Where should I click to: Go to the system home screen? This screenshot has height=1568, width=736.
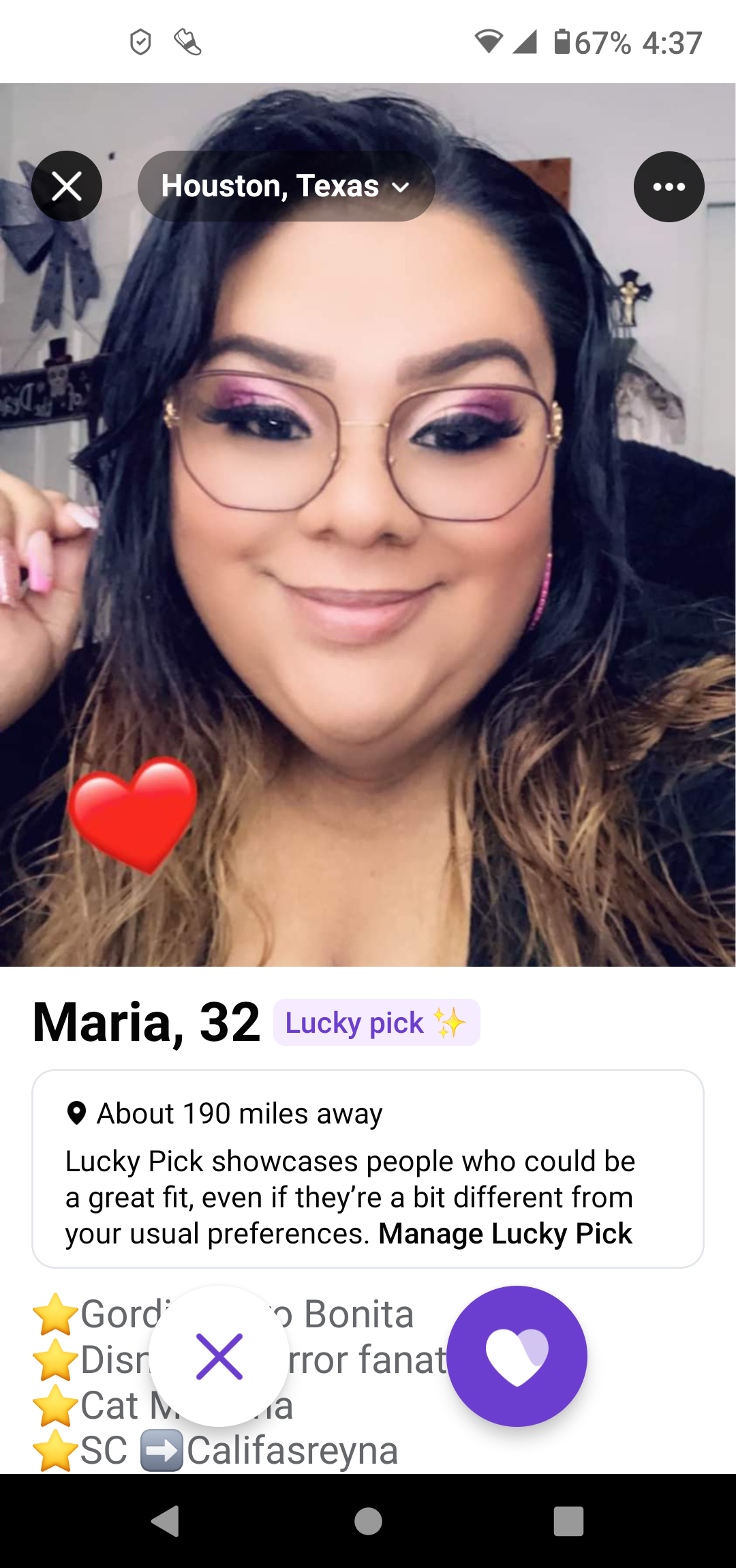pyautogui.click(x=368, y=1521)
